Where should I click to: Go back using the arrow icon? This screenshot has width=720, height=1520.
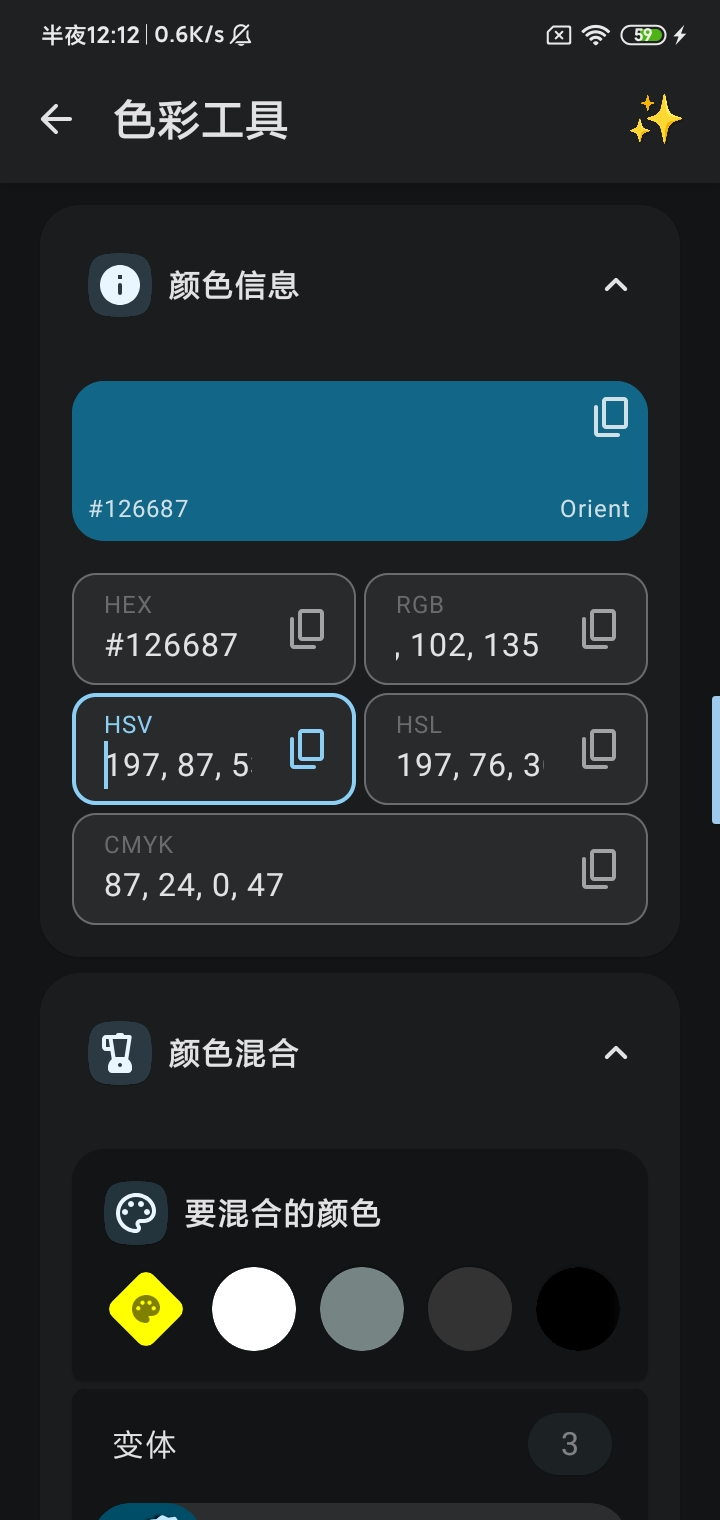(56, 120)
